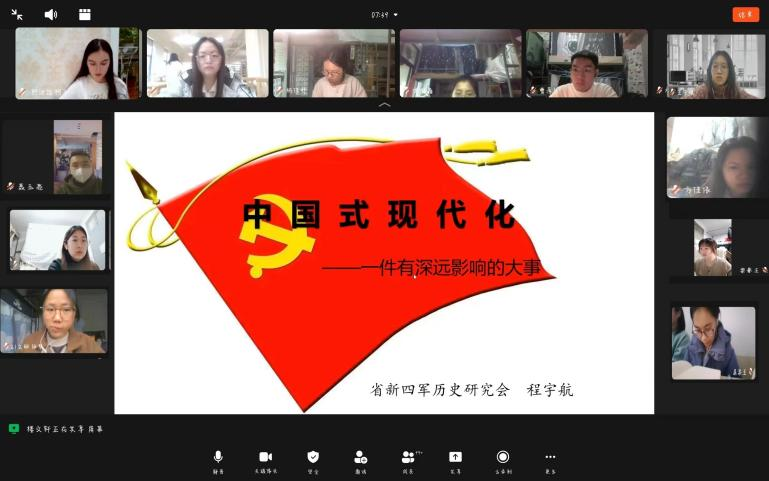Mute the microphone

coord(218,460)
